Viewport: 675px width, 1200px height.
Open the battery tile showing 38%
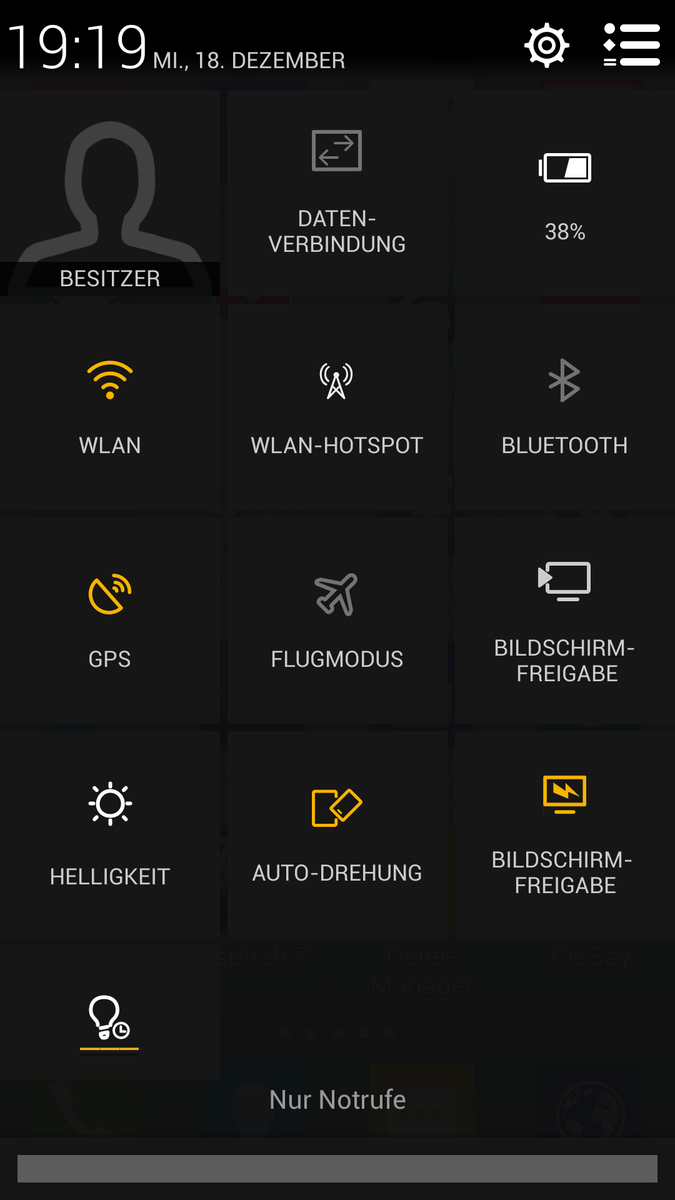coord(565,195)
